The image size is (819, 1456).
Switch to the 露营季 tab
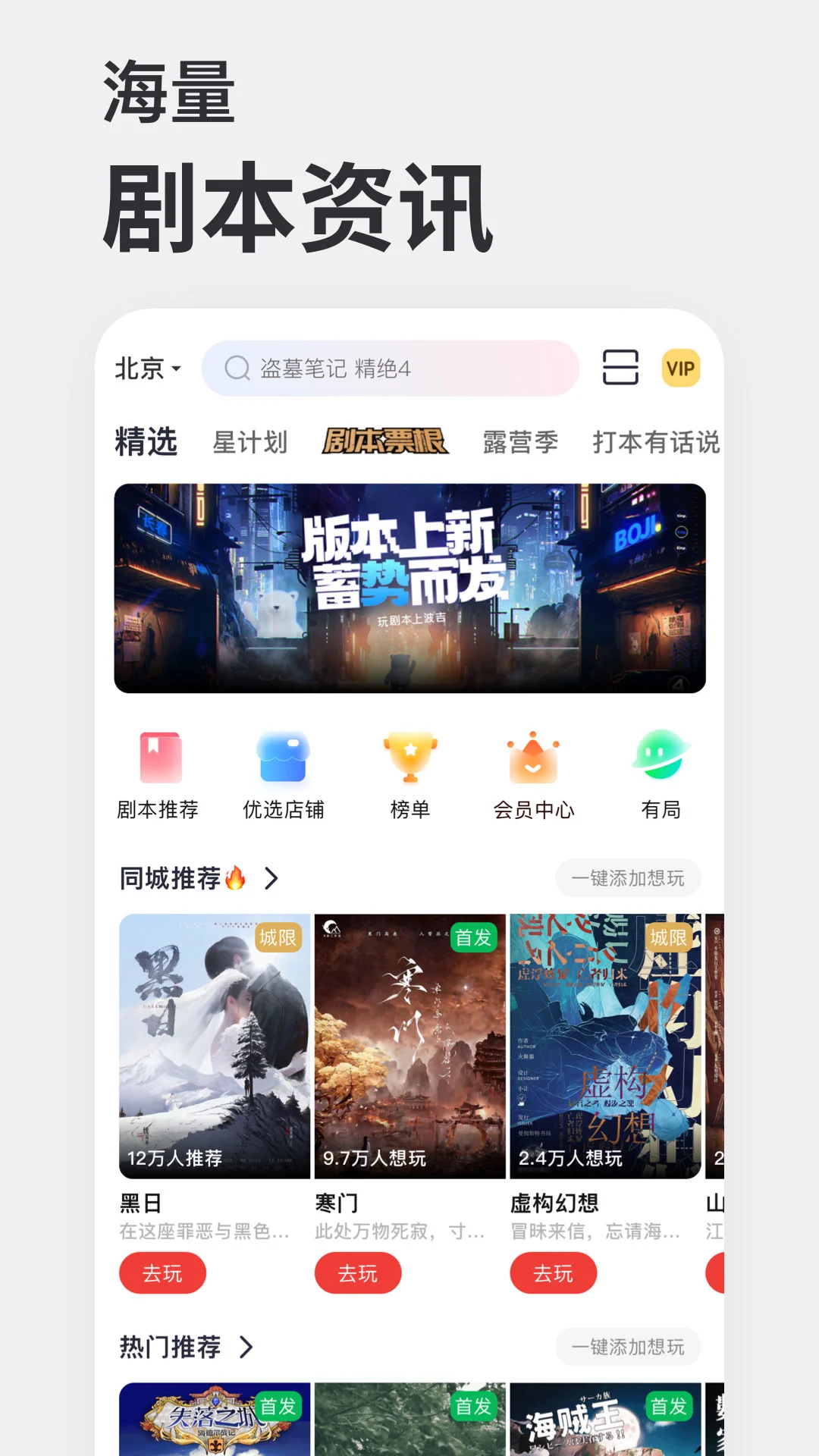click(519, 442)
